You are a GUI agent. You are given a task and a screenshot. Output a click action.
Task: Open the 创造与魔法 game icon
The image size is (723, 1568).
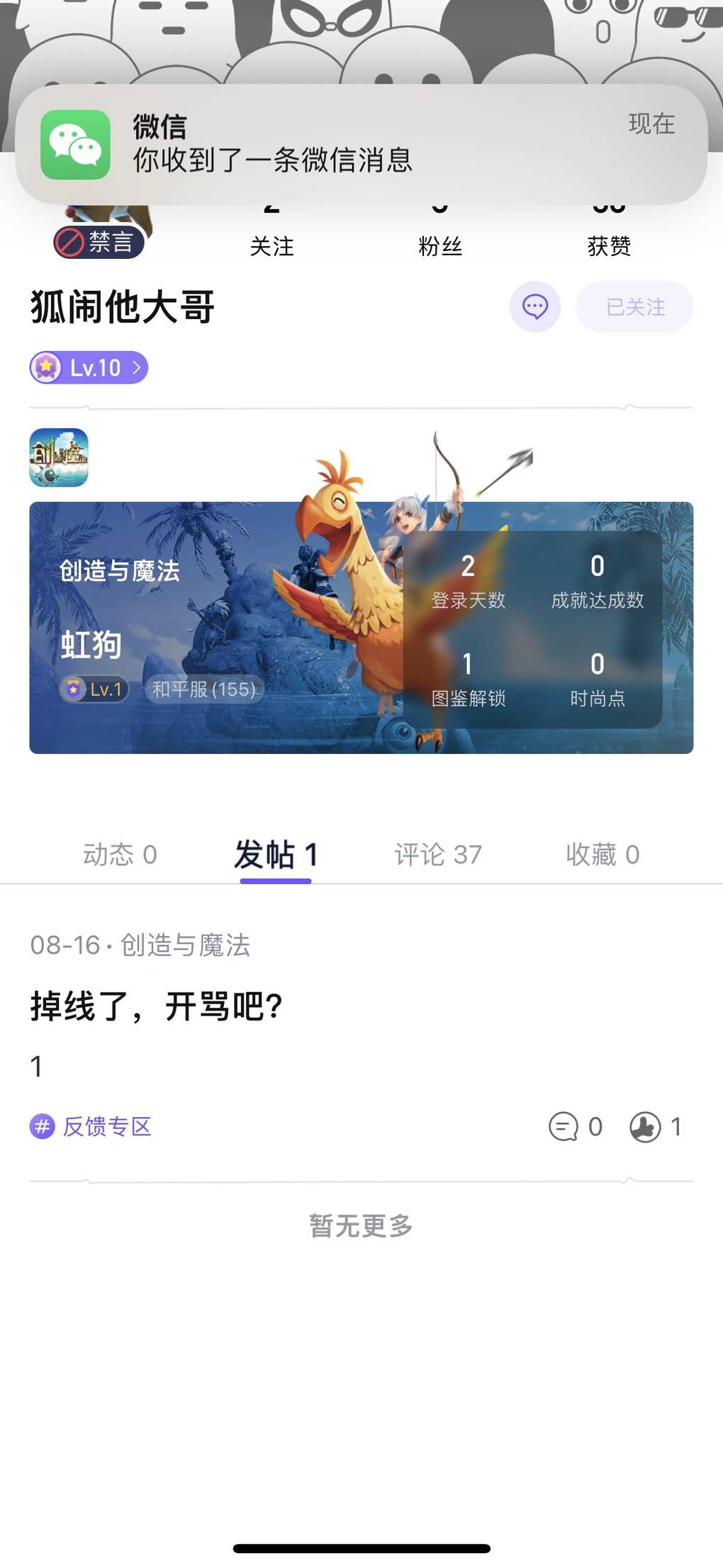59,457
